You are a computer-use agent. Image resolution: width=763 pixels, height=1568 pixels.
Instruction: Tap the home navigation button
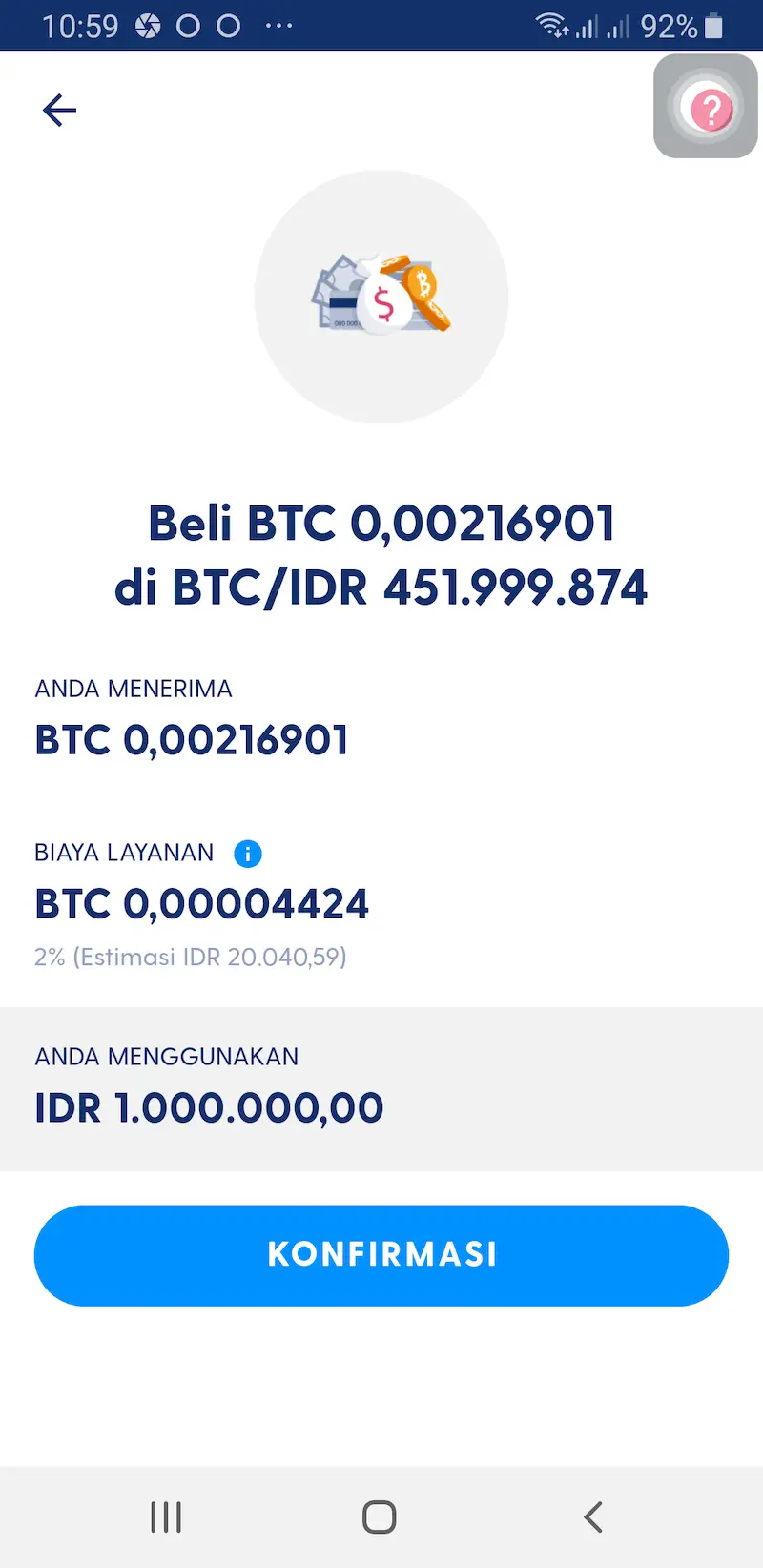coord(379,1516)
